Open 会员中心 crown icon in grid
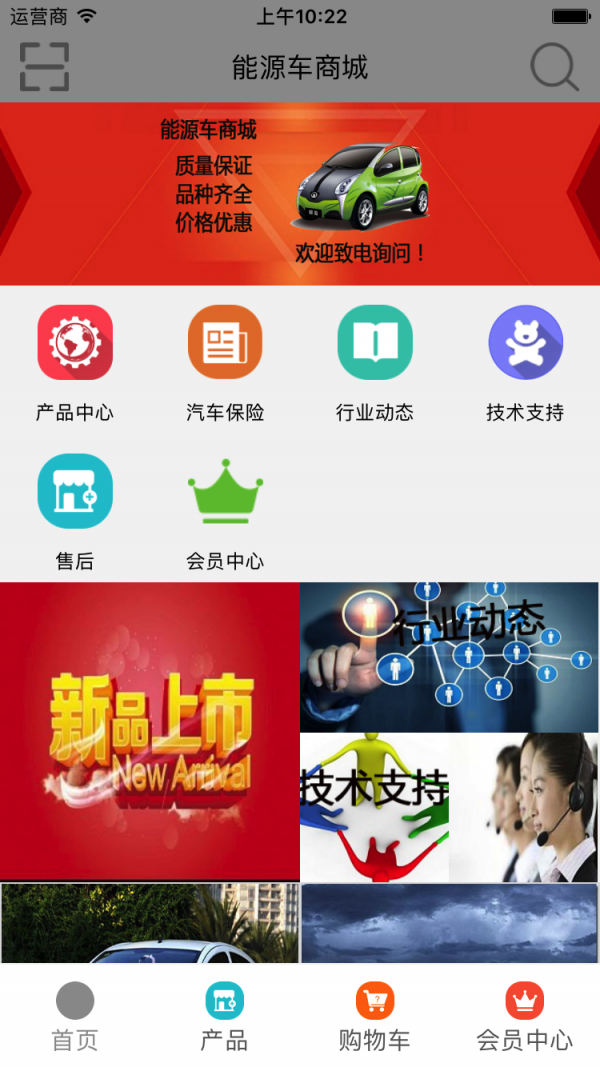Viewport: 600px width, 1067px height. click(225, 491)
